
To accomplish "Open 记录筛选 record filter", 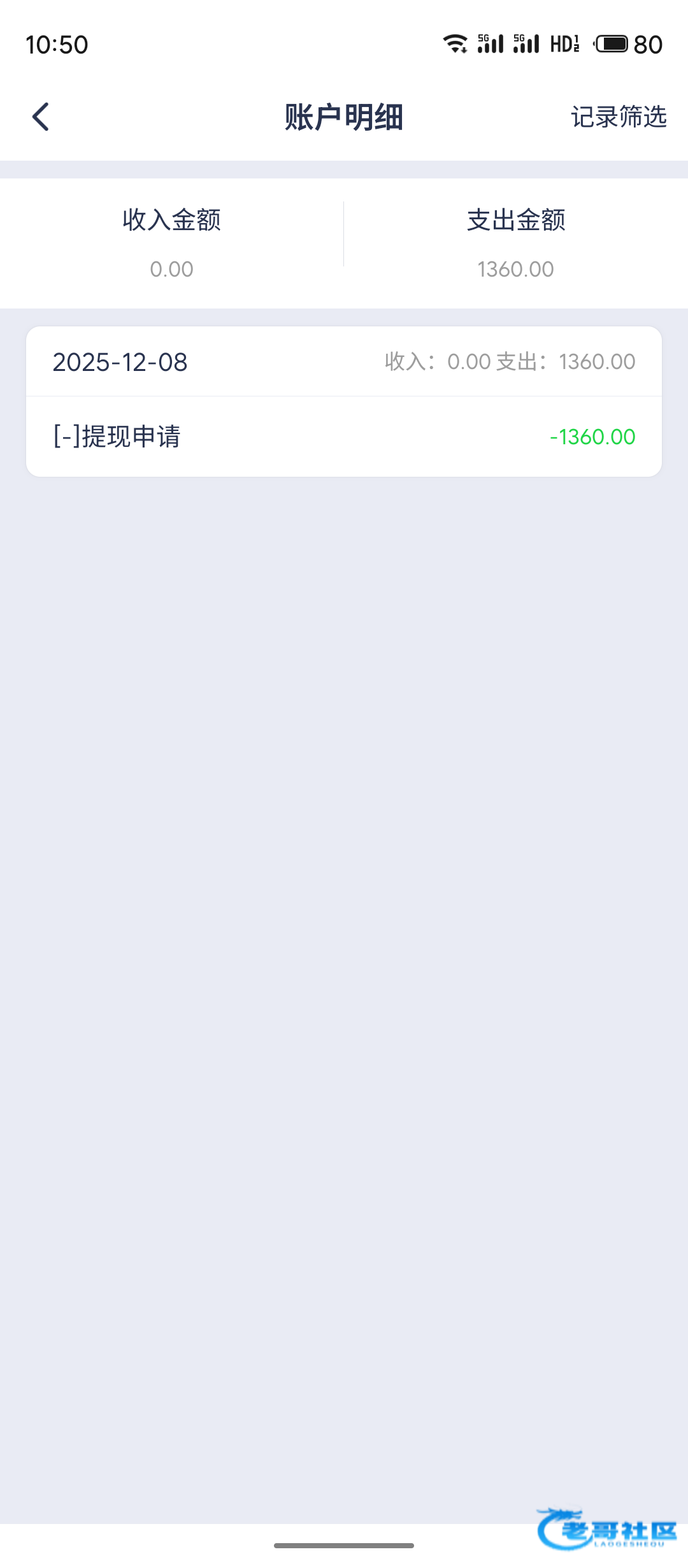I will tap(618, 117).
